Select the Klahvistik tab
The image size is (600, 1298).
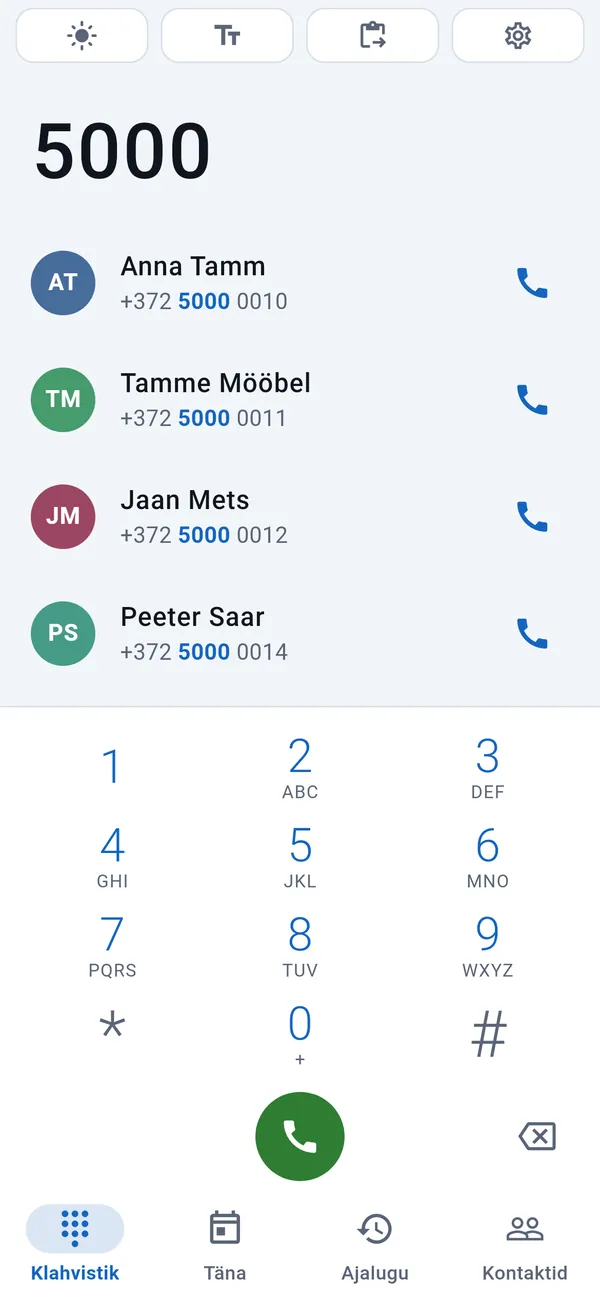tap(75, 1245)
